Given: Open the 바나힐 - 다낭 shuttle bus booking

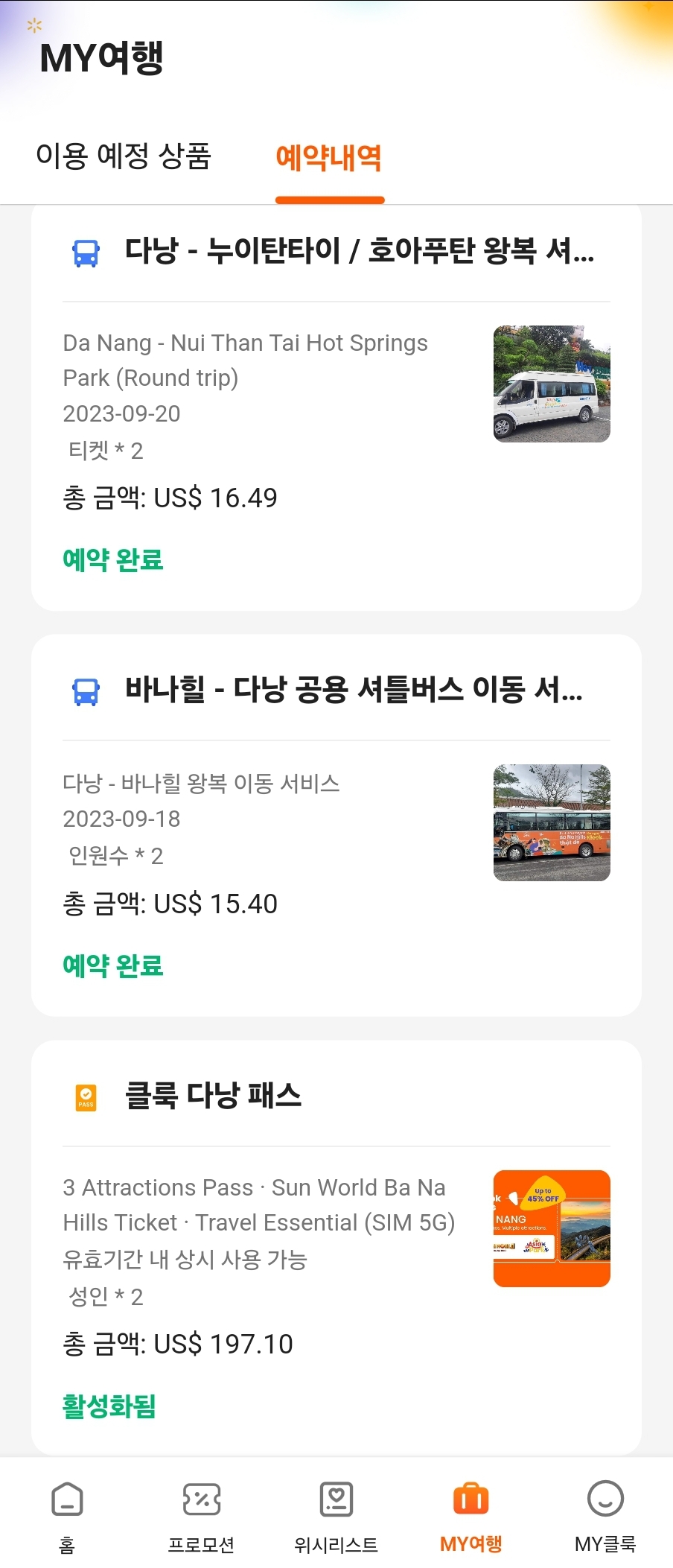Looking at the screenshot, I should point(336,825).
